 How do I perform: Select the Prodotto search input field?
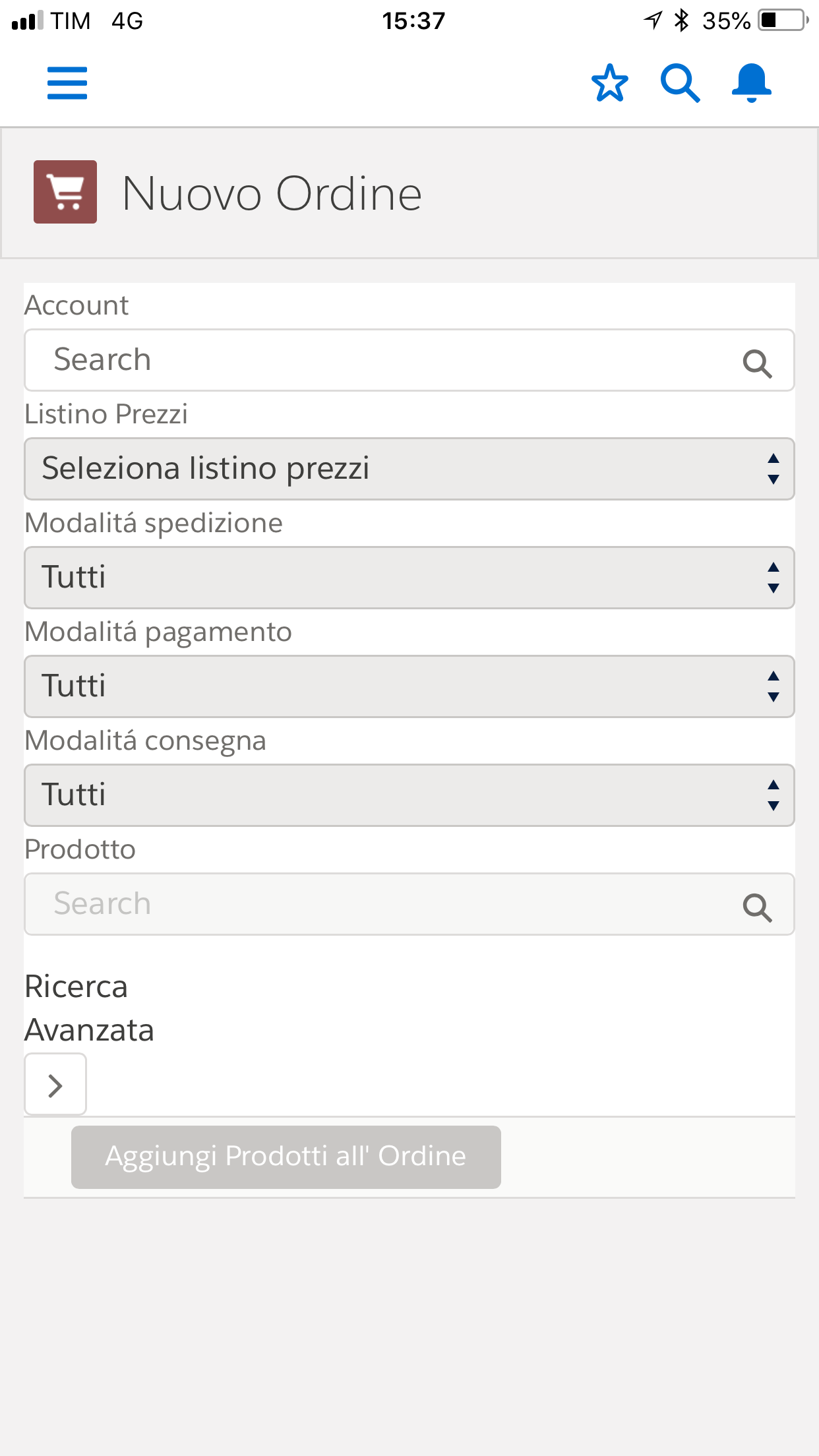pos(330,904)
